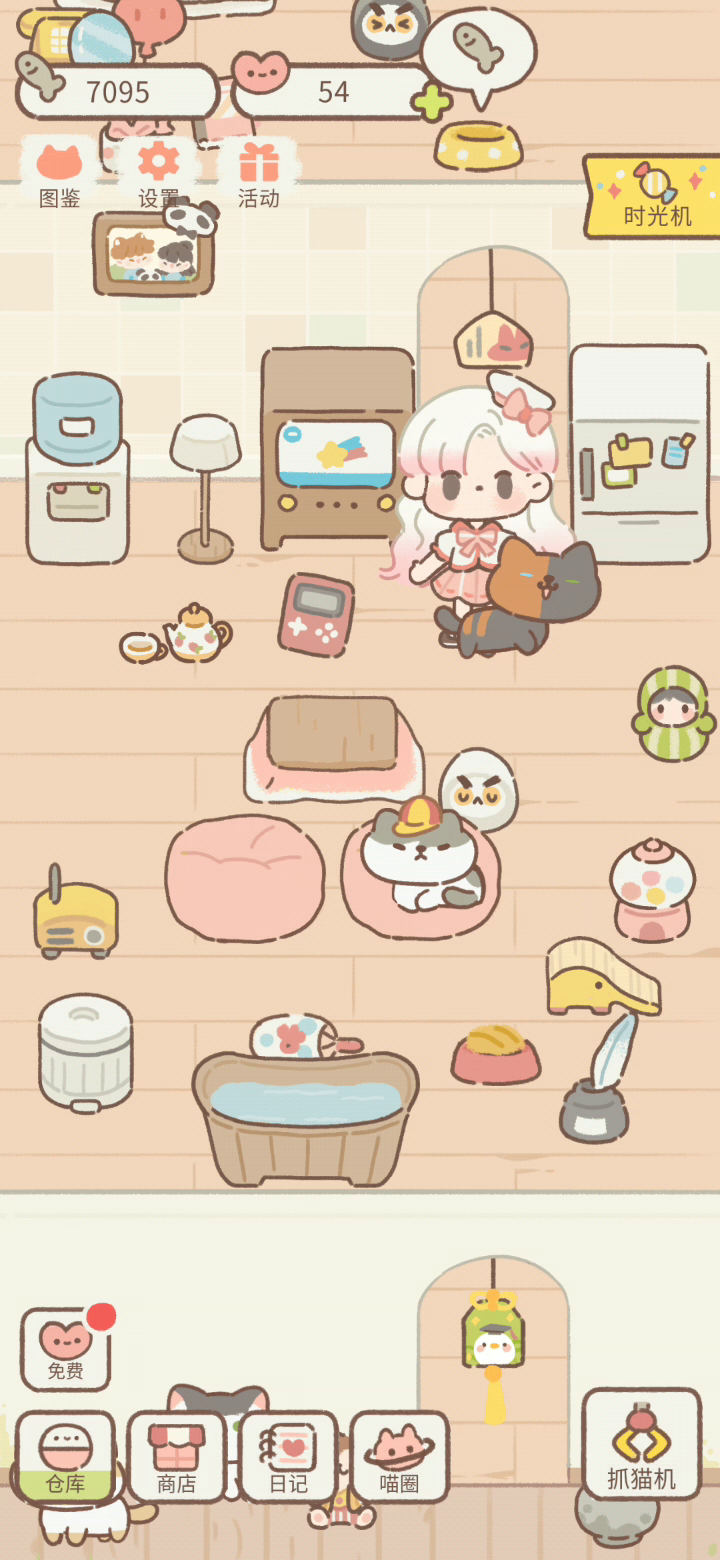Image resolution: width=720 pixels, height=1560 pixels.
Task: Open the 图鉴 cat encyclopedia
Action: [x=59, y=174]
